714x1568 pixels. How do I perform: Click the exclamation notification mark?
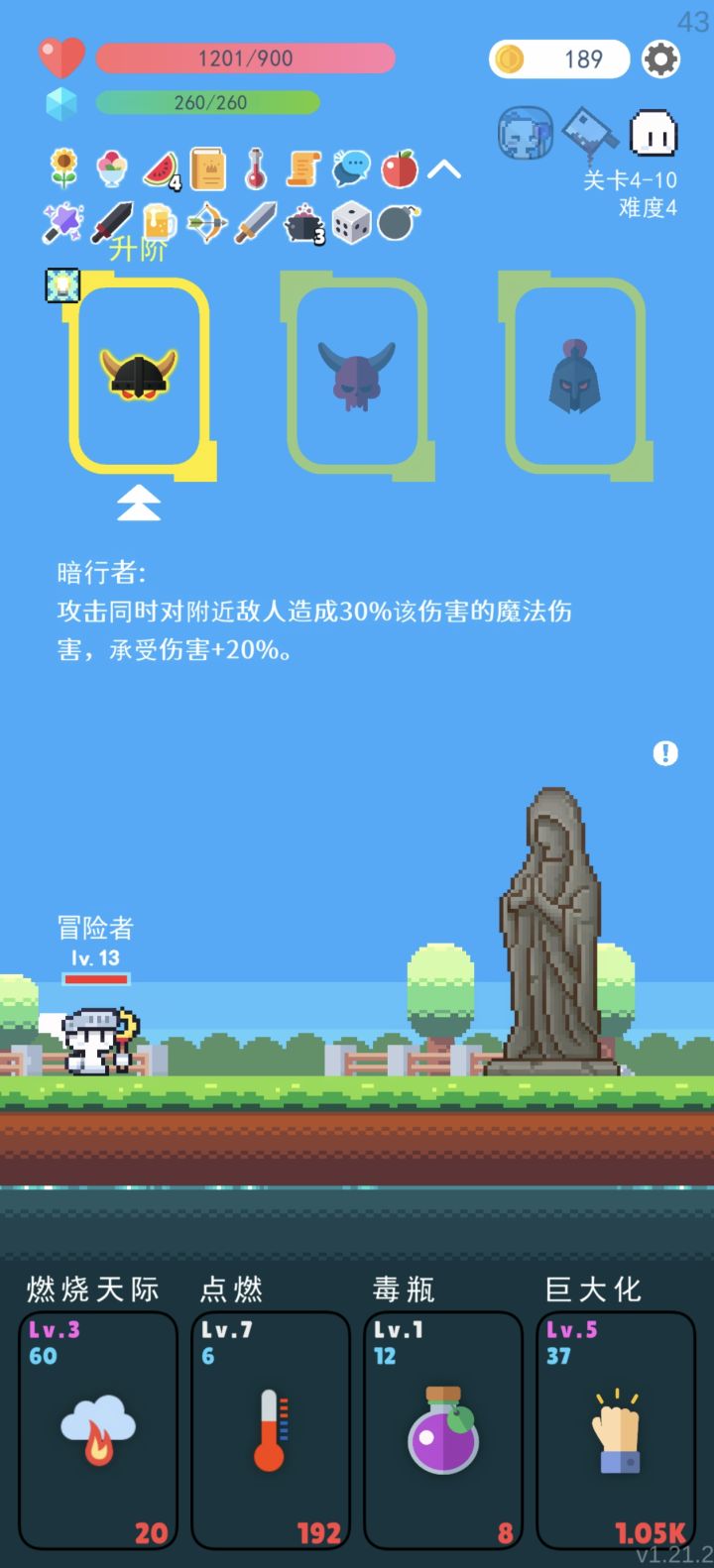tap(665, 753)
